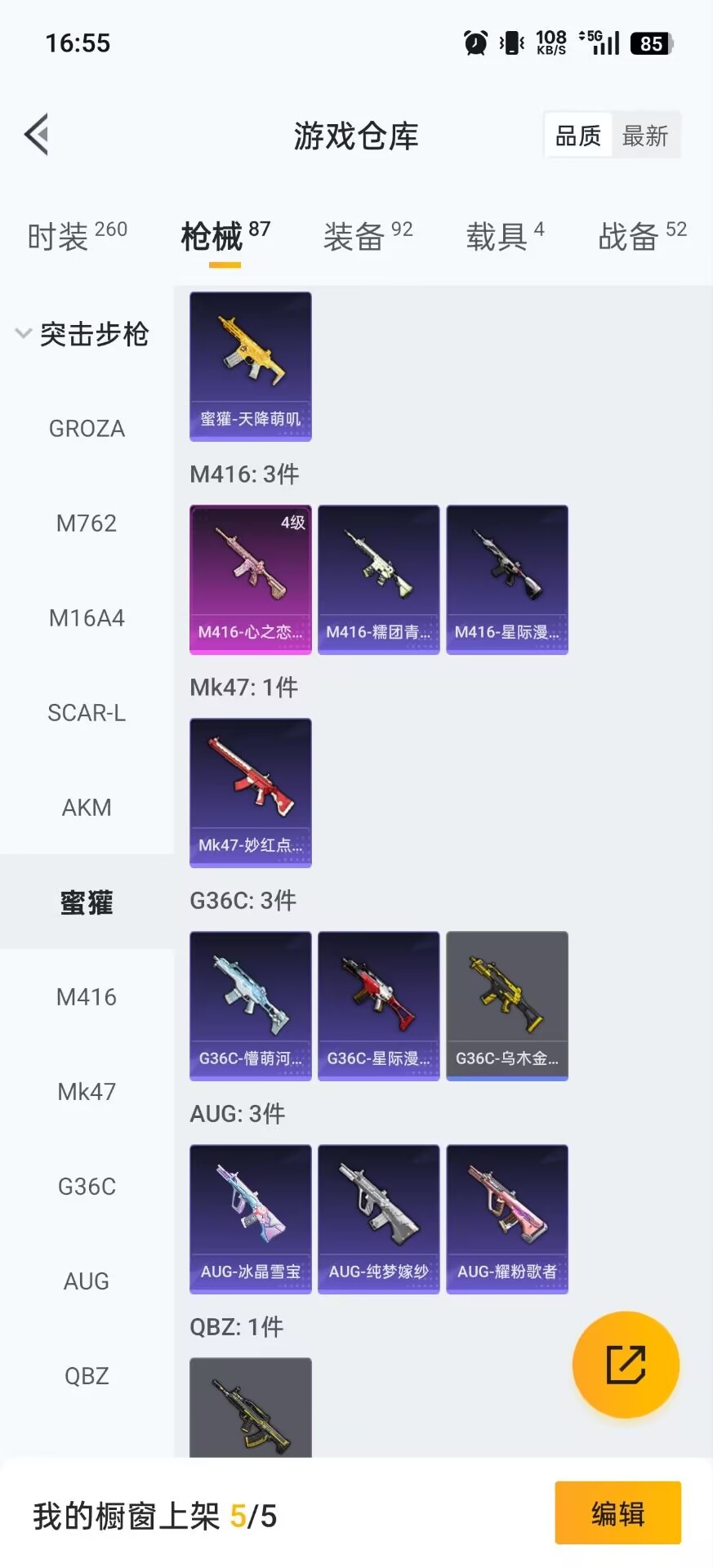Open the 蜜獾-天降萌叽 weapon skin
The image size is (713, 1568).
tap(250, 367)
